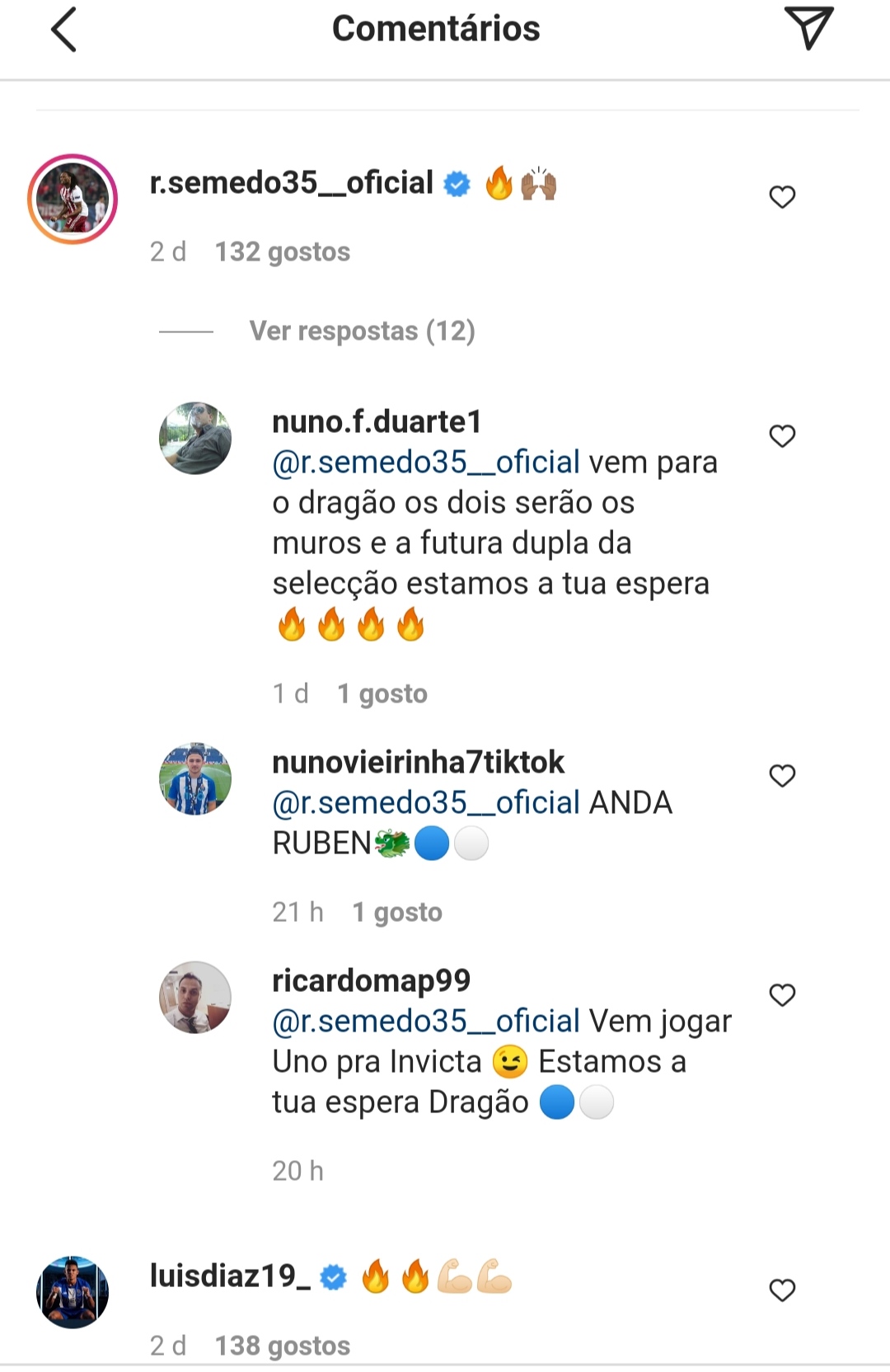Like ricardomap99's reply
The height and width of the screenshot is (1372, 890).
781,995
